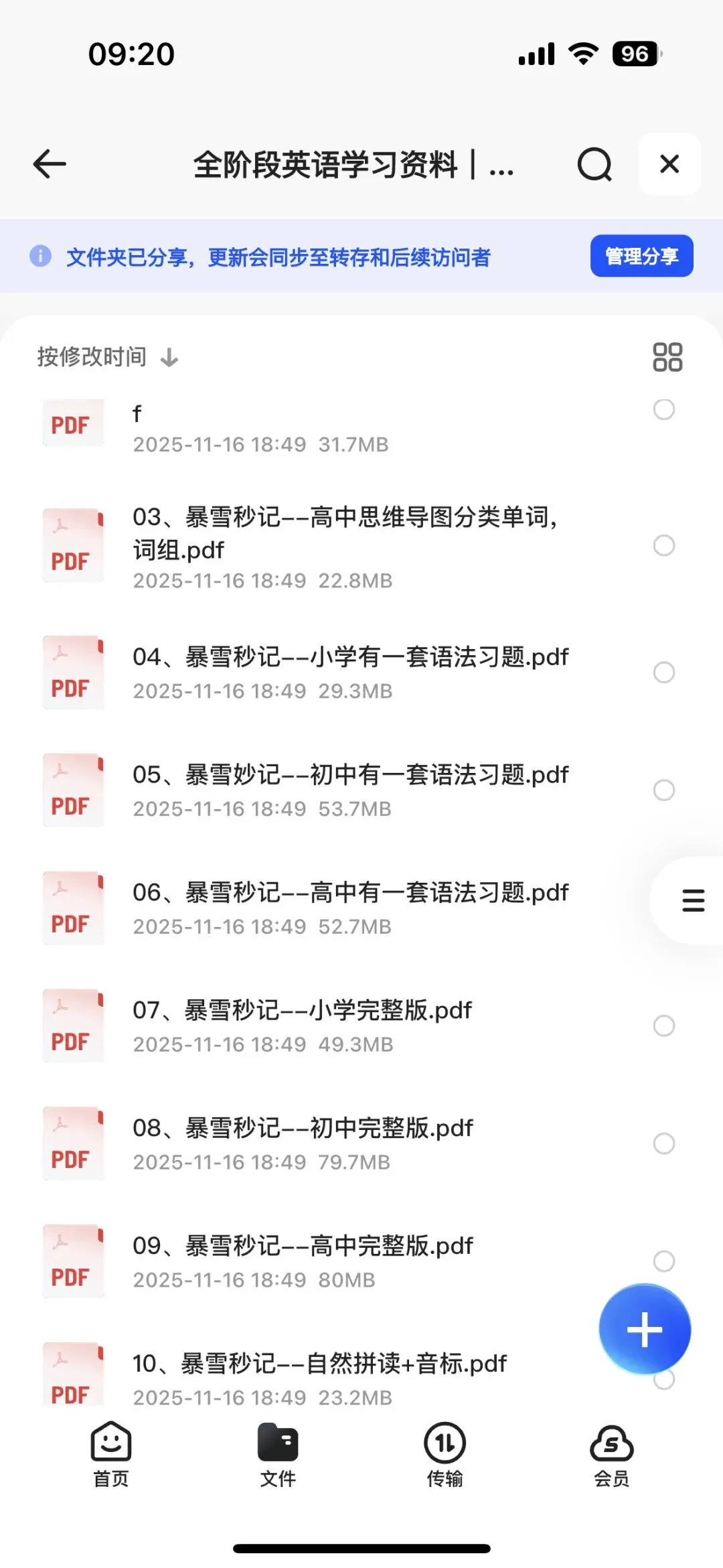
Task: Switch to the 文件 tab
Action: (278, 1453)
